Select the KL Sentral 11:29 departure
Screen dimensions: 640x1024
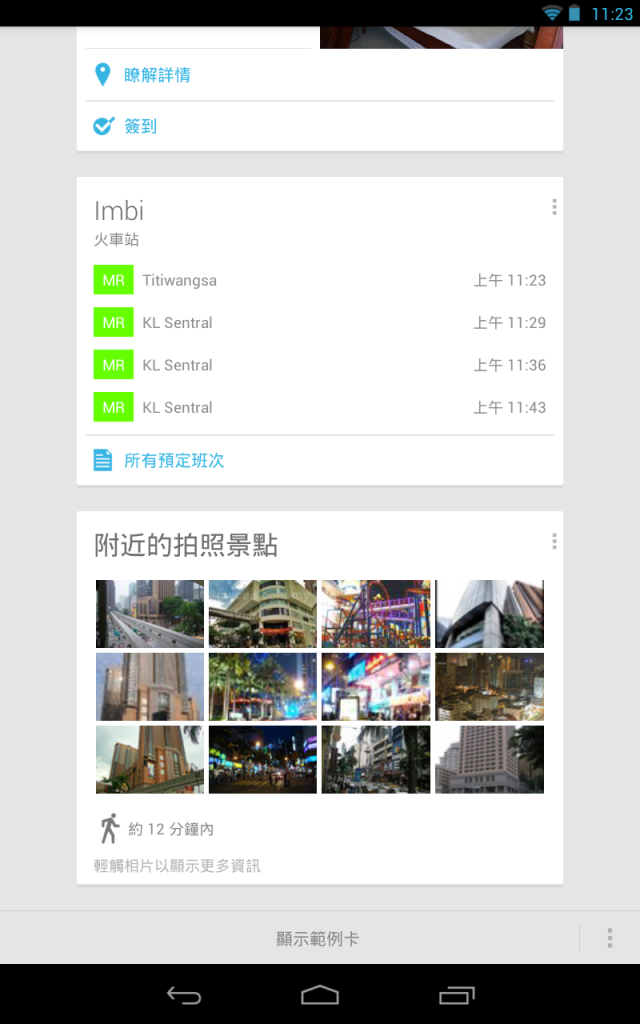pos(319,323)
